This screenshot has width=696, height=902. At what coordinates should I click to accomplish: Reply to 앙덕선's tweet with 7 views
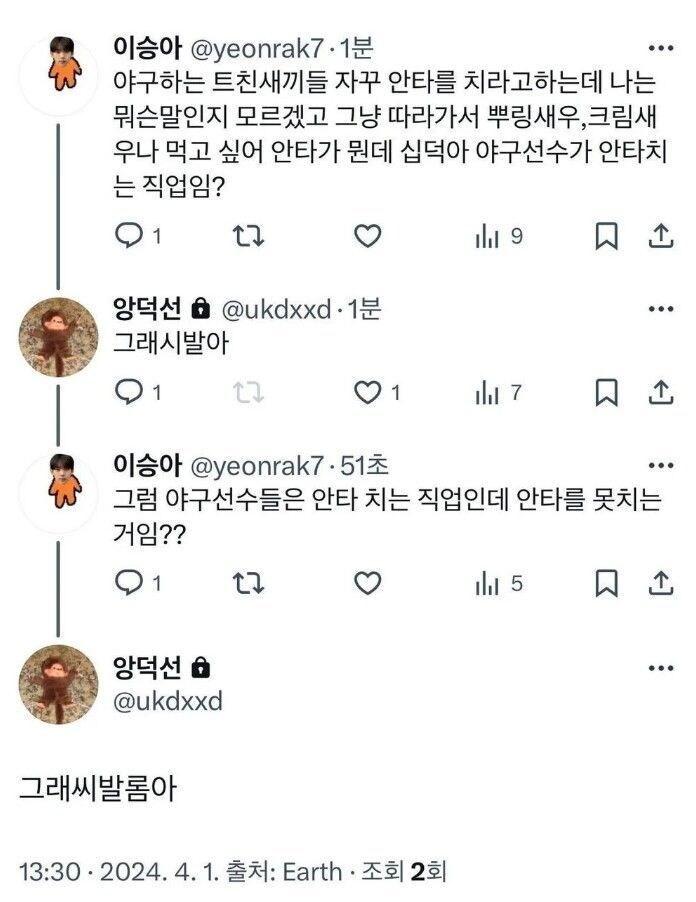pyautogui.click(x=130, y=393)
